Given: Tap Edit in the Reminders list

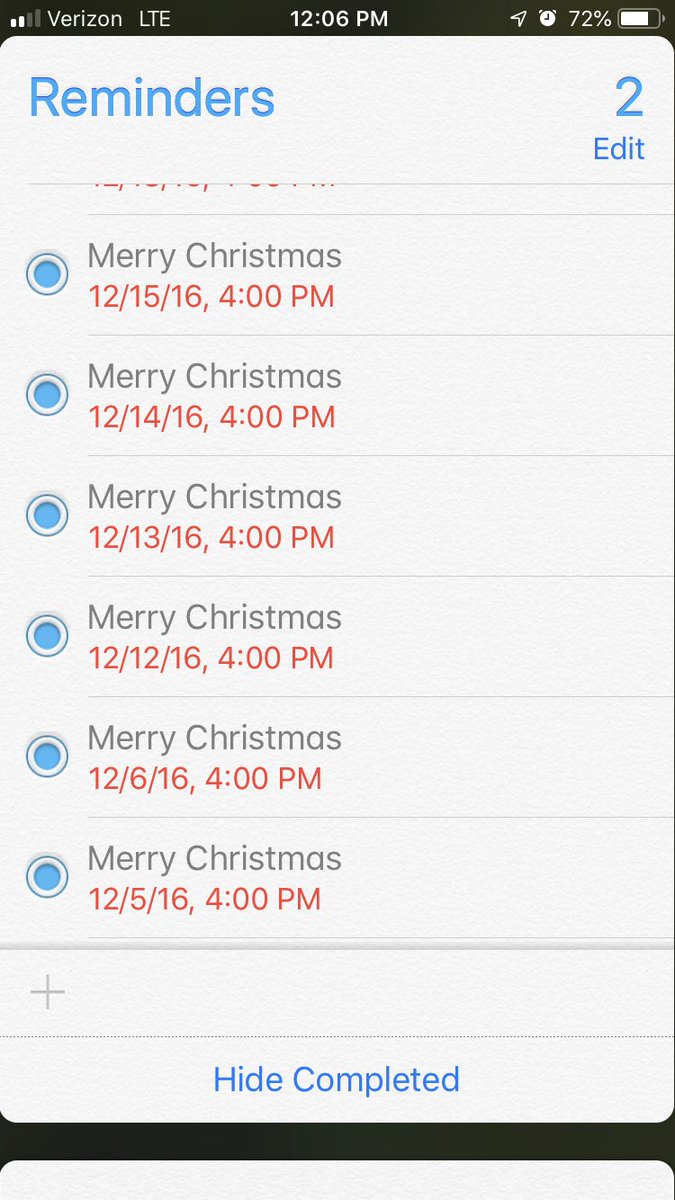Looking at the screenshot, I should [x=618, y=149].
